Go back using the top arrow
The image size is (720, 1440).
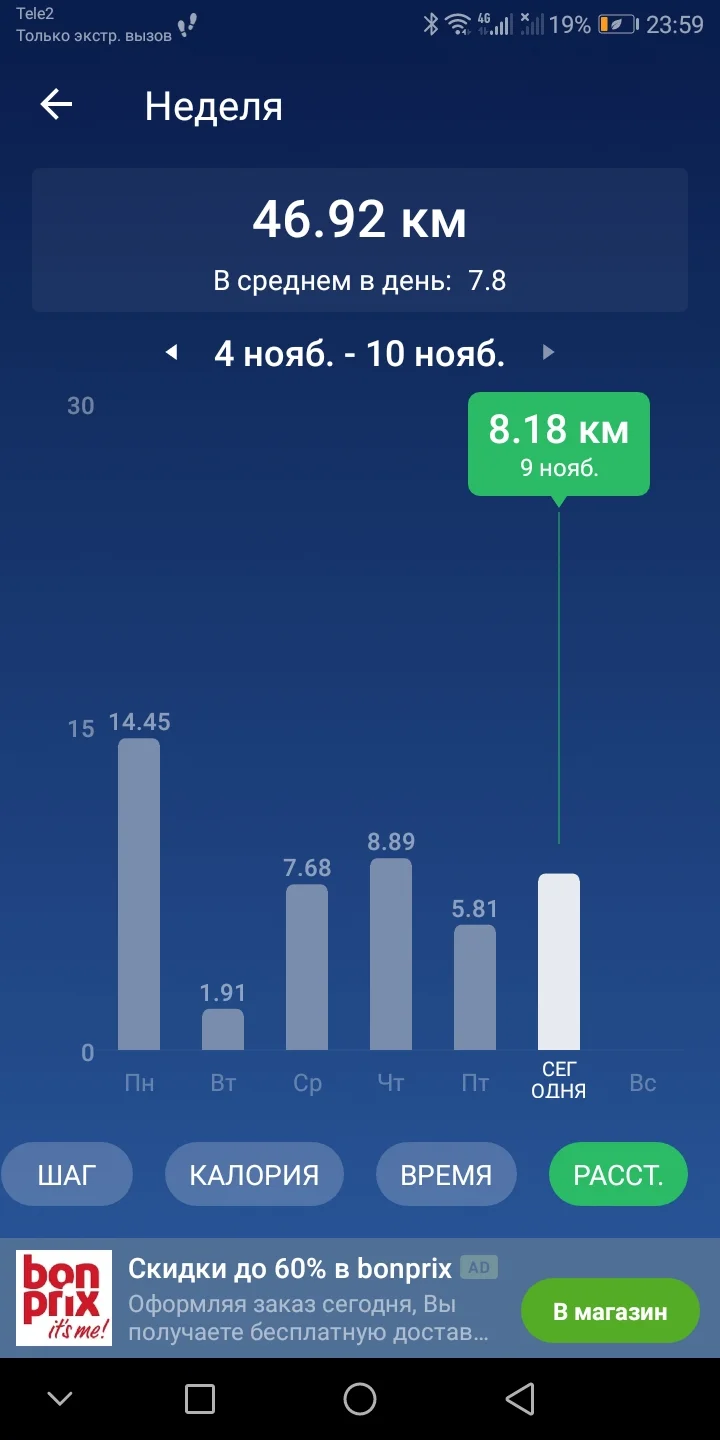point(56,105)
